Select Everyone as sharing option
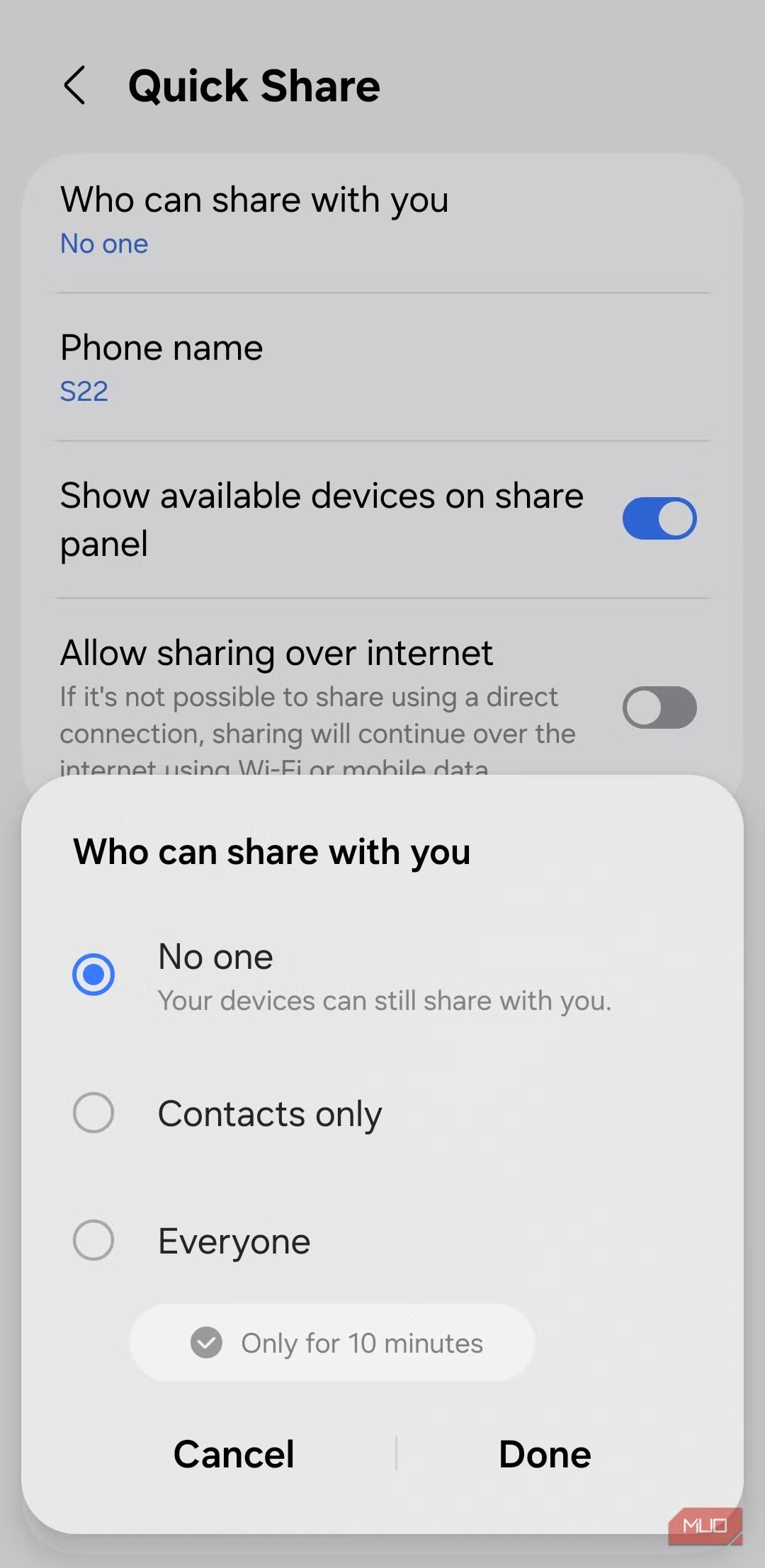The image size is (765, 1568). [93, 1240]
